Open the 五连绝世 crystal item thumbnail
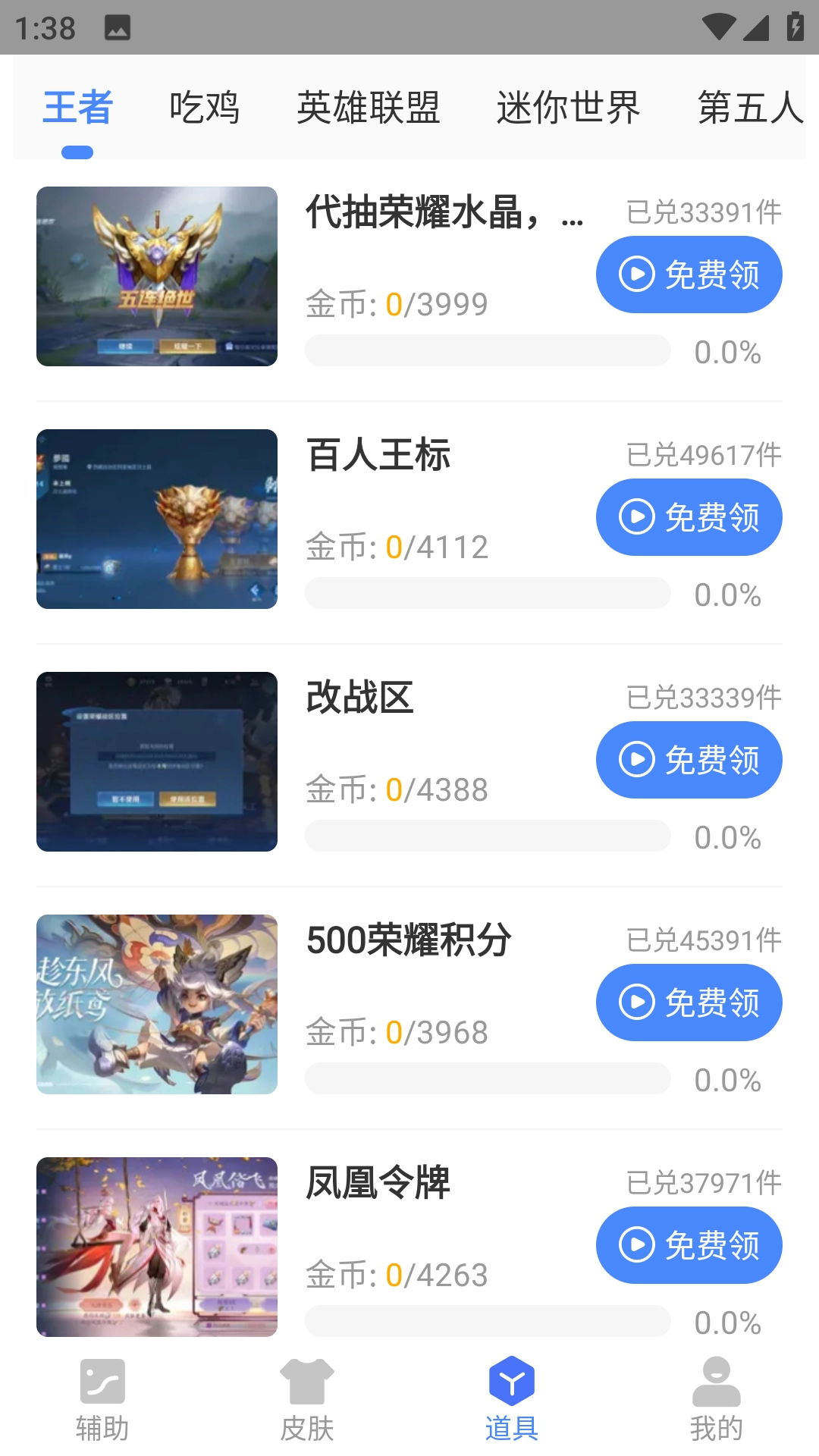Image resolution: width=819 pixels, height=1456 pixels. tap(157, 276)
